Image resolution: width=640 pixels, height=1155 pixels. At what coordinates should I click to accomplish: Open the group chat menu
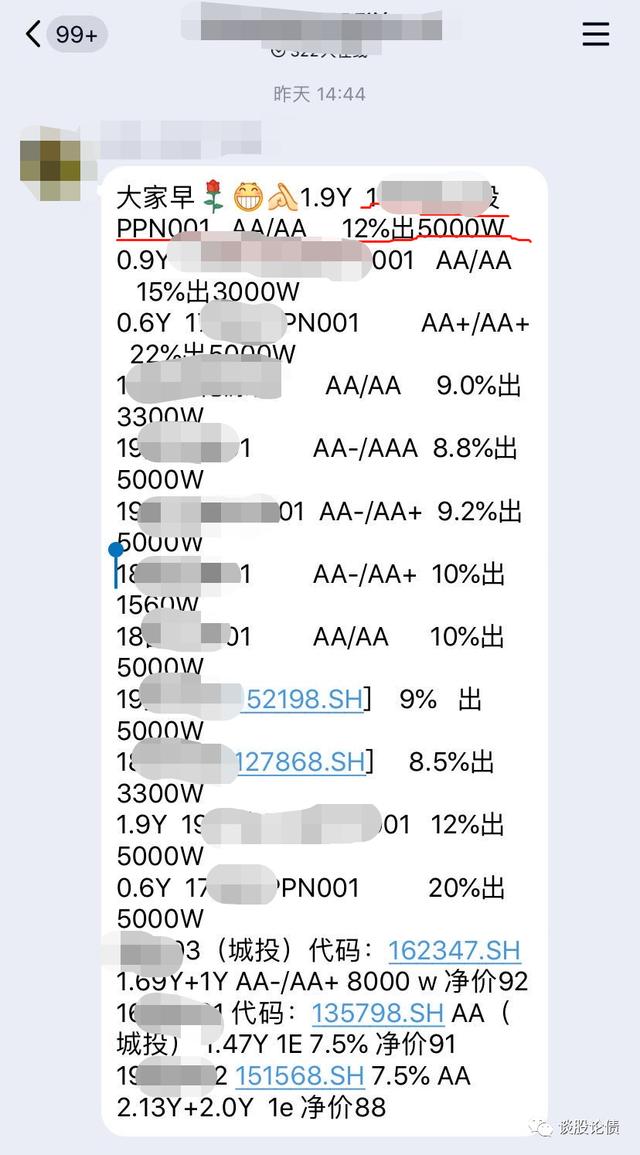pos(595,34)
